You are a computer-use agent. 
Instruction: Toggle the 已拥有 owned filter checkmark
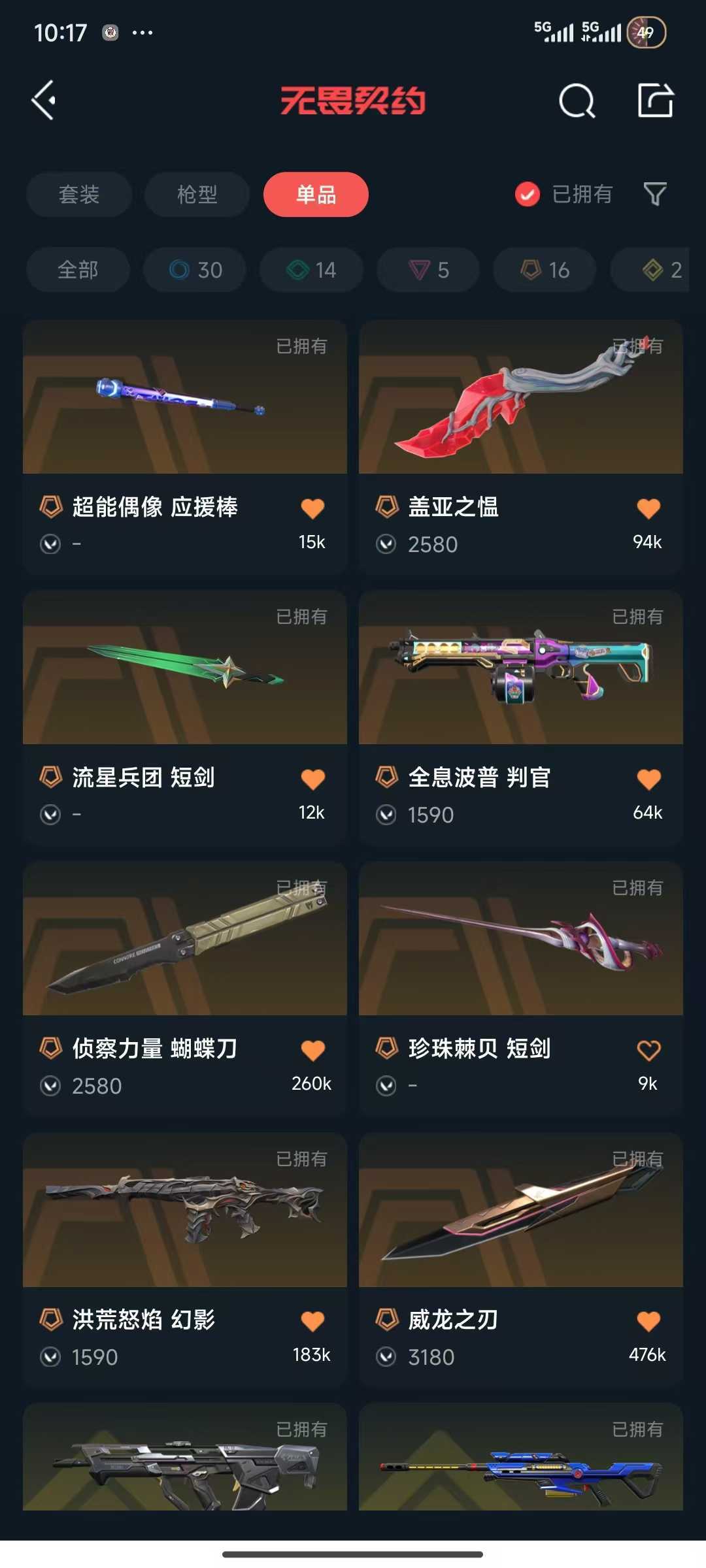tap(527, 194)
